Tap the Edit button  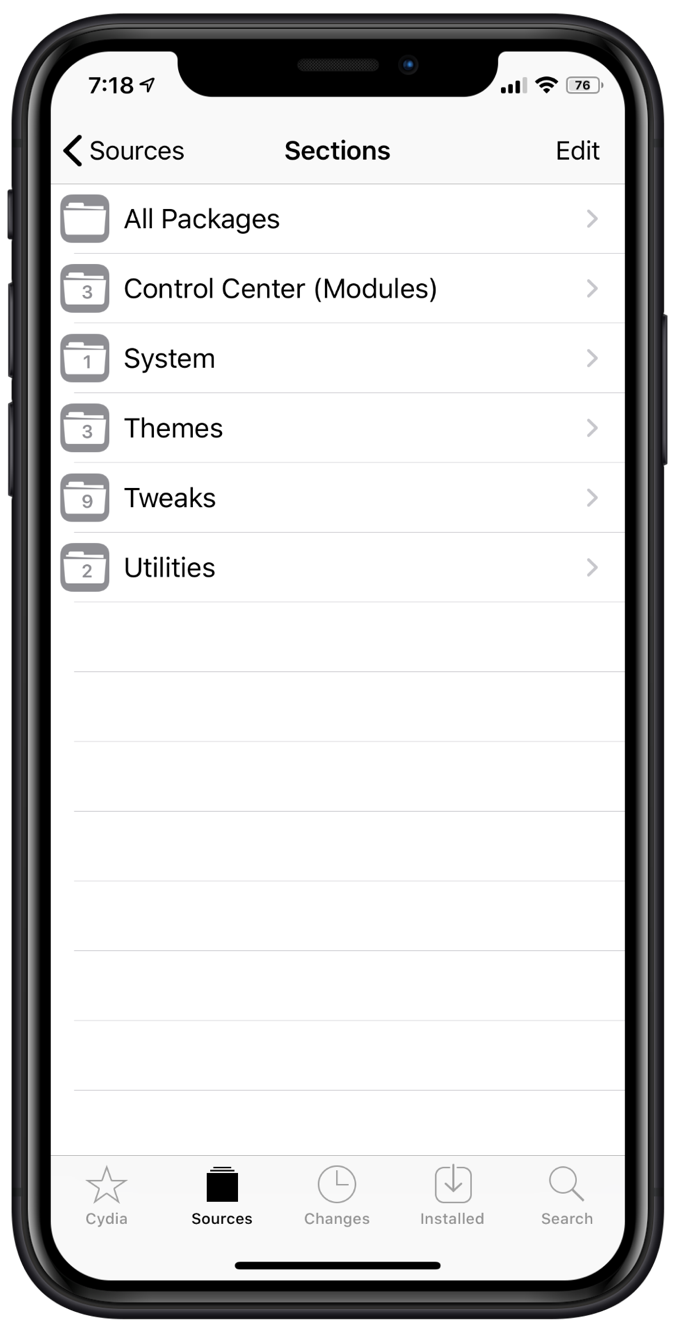[577, 151]
